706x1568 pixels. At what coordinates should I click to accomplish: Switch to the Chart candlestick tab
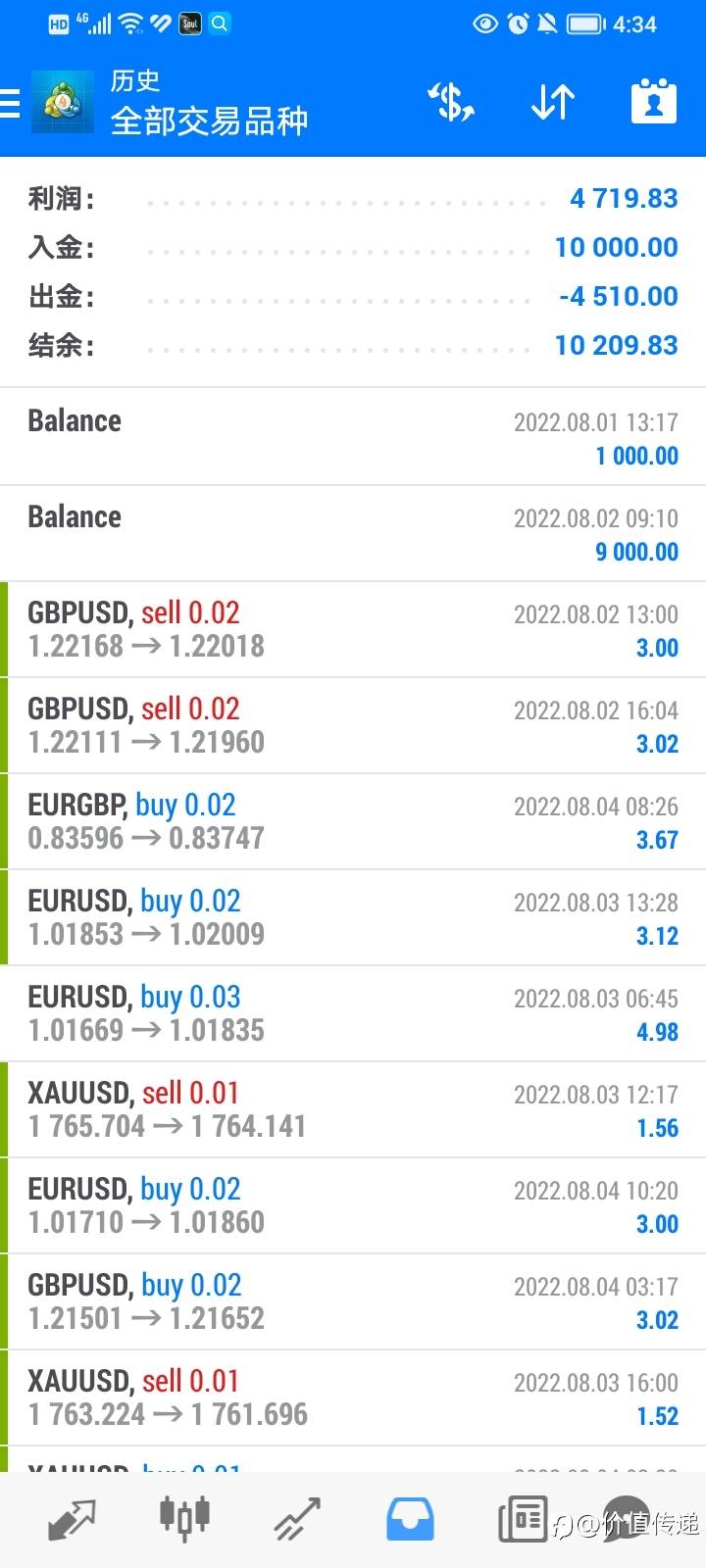pyautogui.click(x=184, y=1519)
